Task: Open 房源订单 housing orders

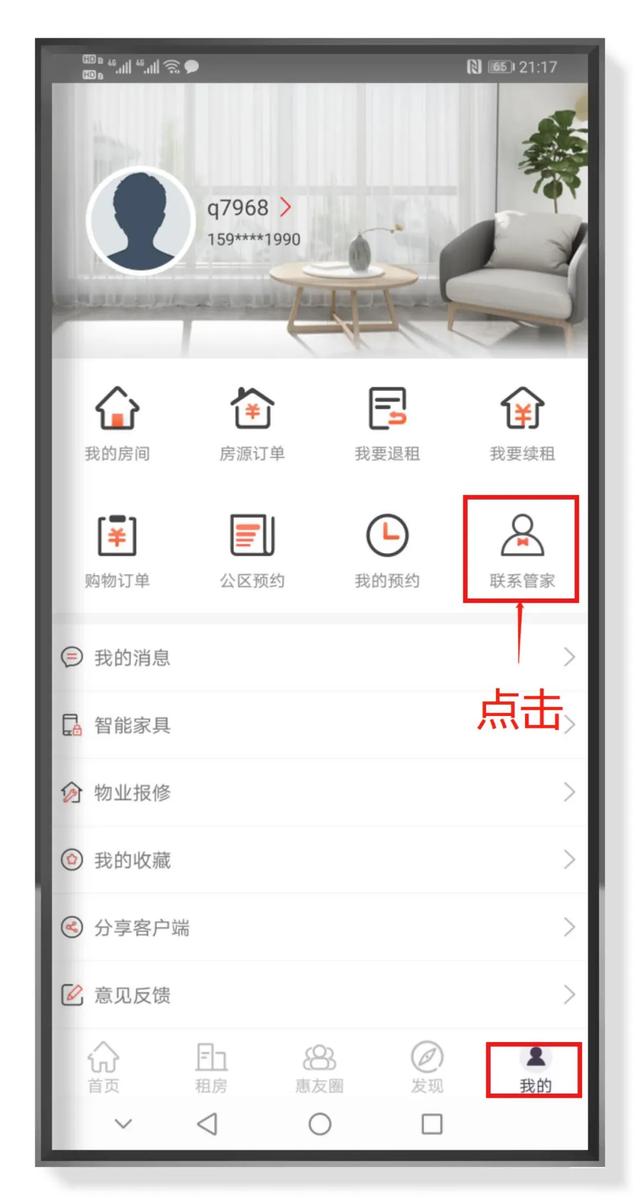Action: pyautogui.click(x=252, y=423)
